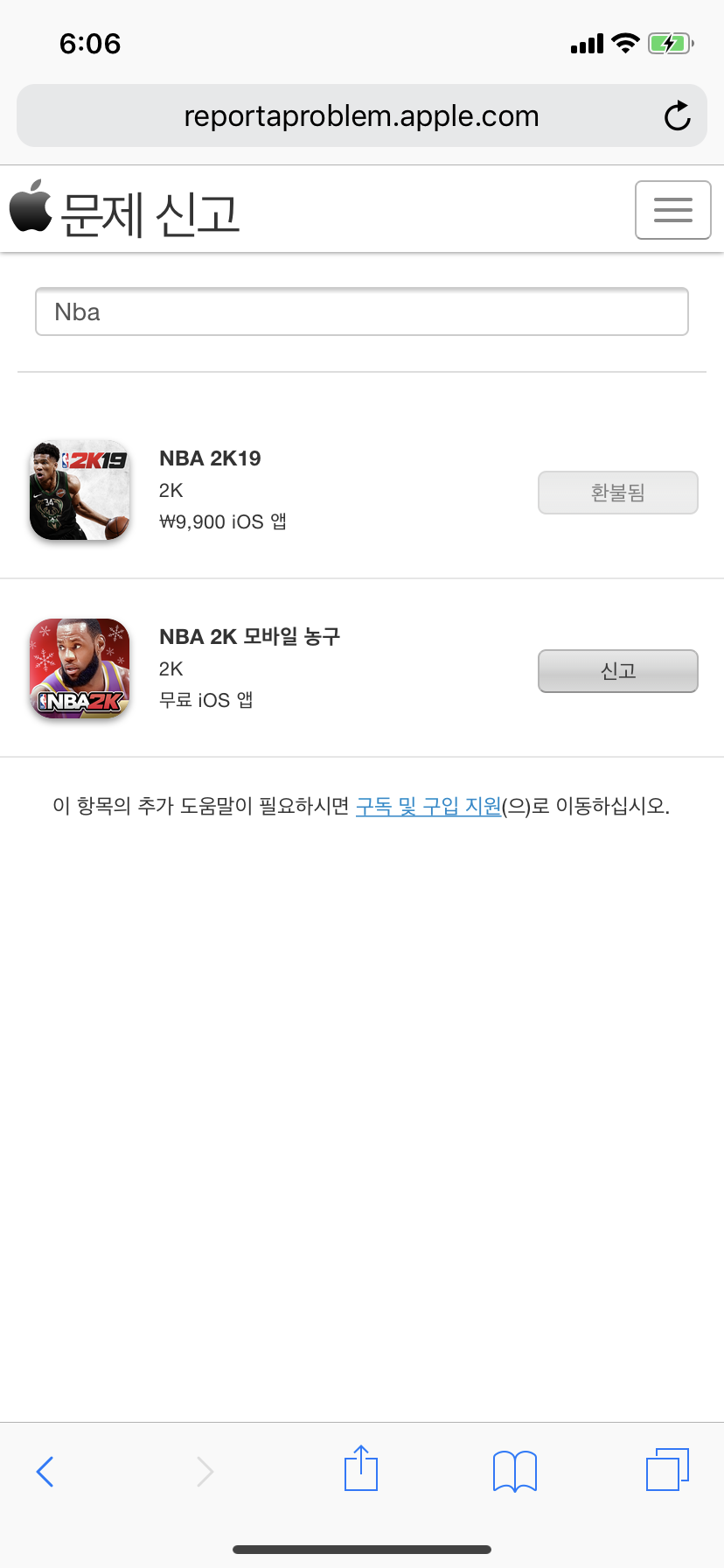Show open Safari tabs
This screenshot has height=1568, width=724.
point(667,1470)
